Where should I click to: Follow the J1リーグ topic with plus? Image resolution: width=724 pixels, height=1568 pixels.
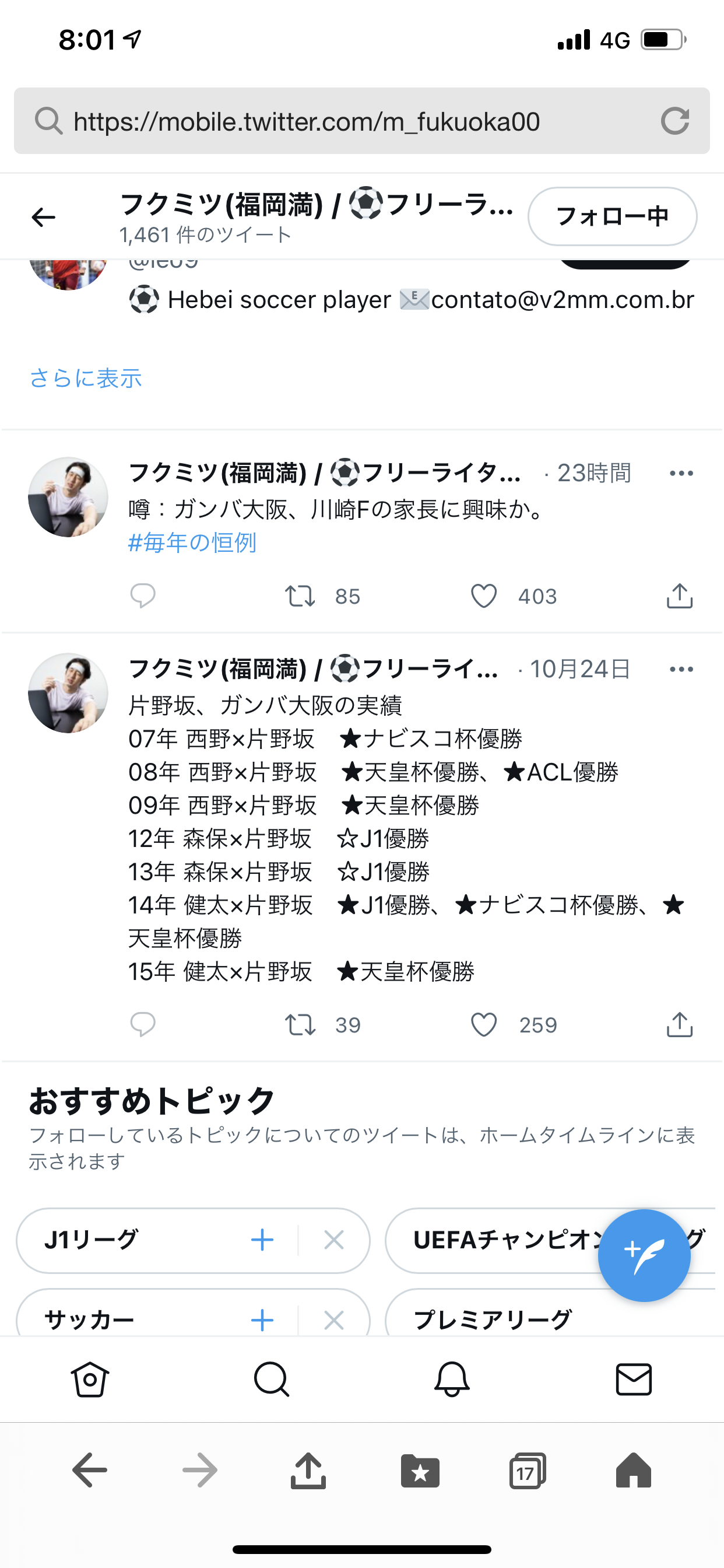click(262, 1240)
